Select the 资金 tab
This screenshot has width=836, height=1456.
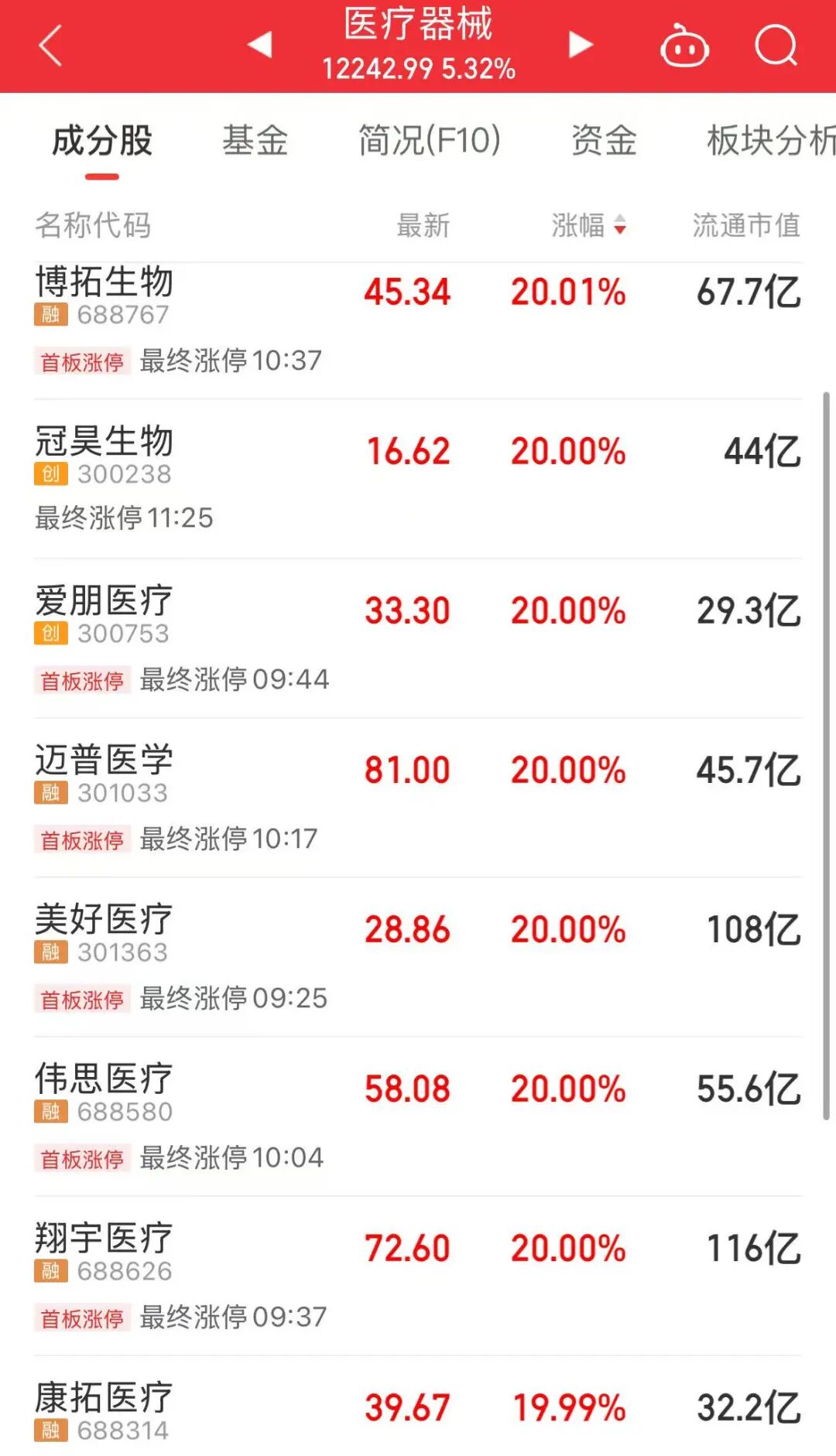(x=605, y=142)
